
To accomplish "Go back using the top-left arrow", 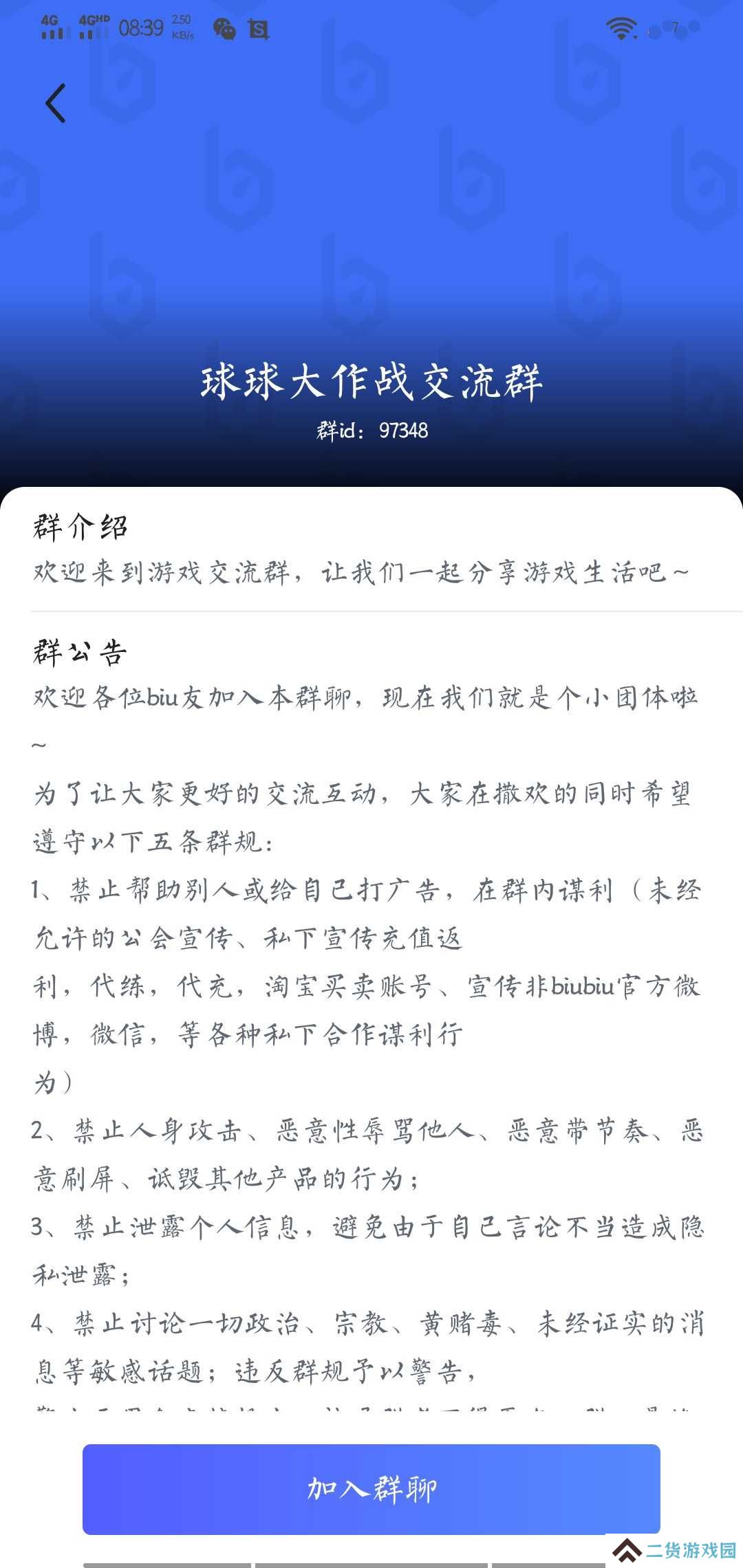I will tap(55, 103).
